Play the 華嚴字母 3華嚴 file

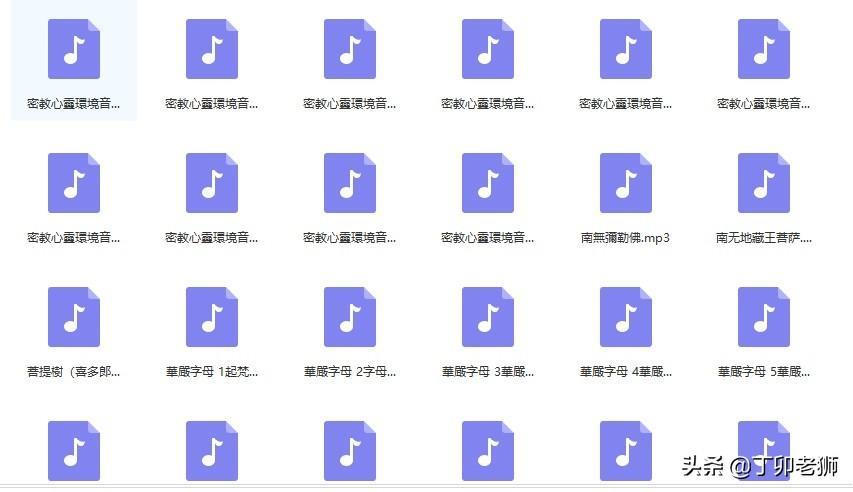488,318
